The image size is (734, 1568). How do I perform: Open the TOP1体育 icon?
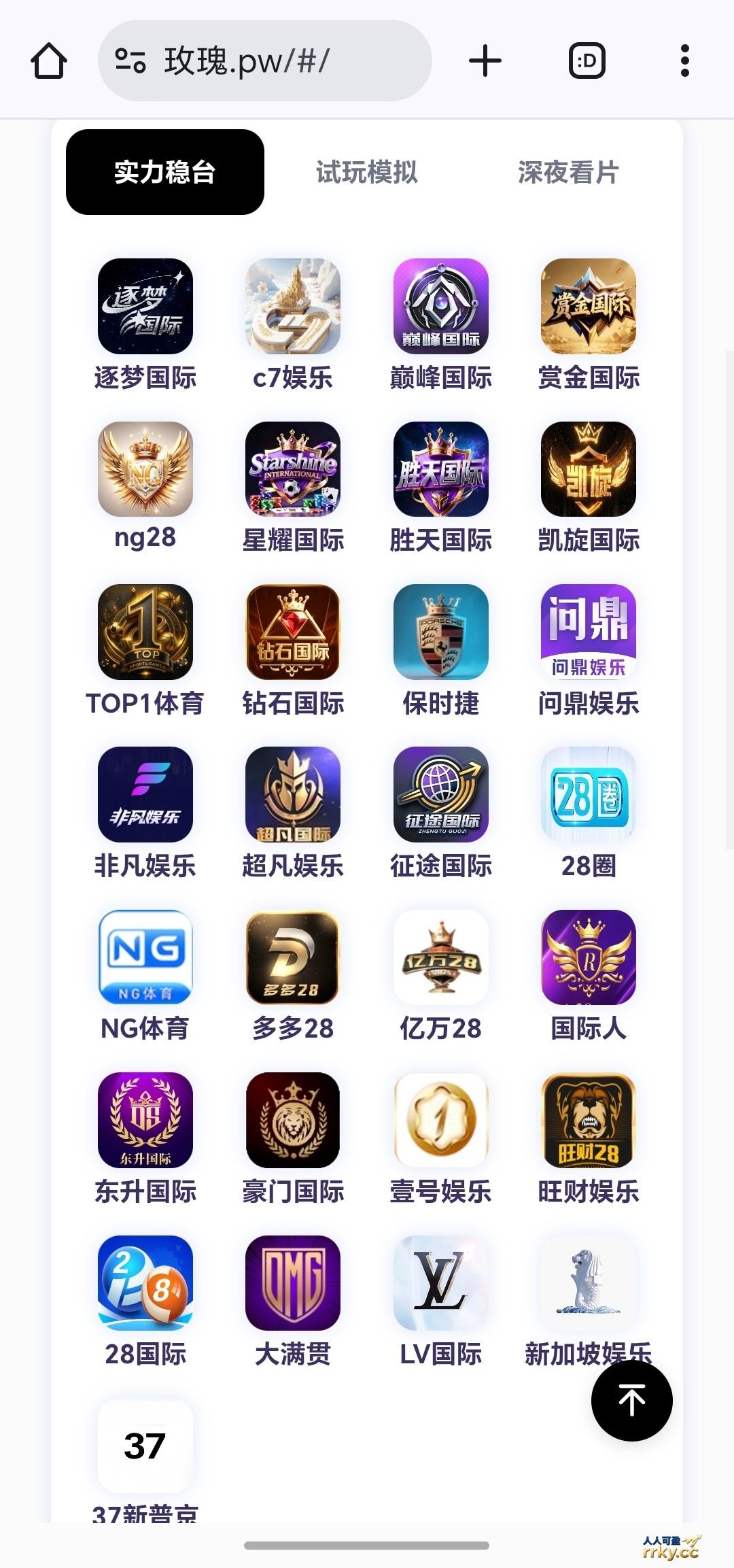(145, 632)
